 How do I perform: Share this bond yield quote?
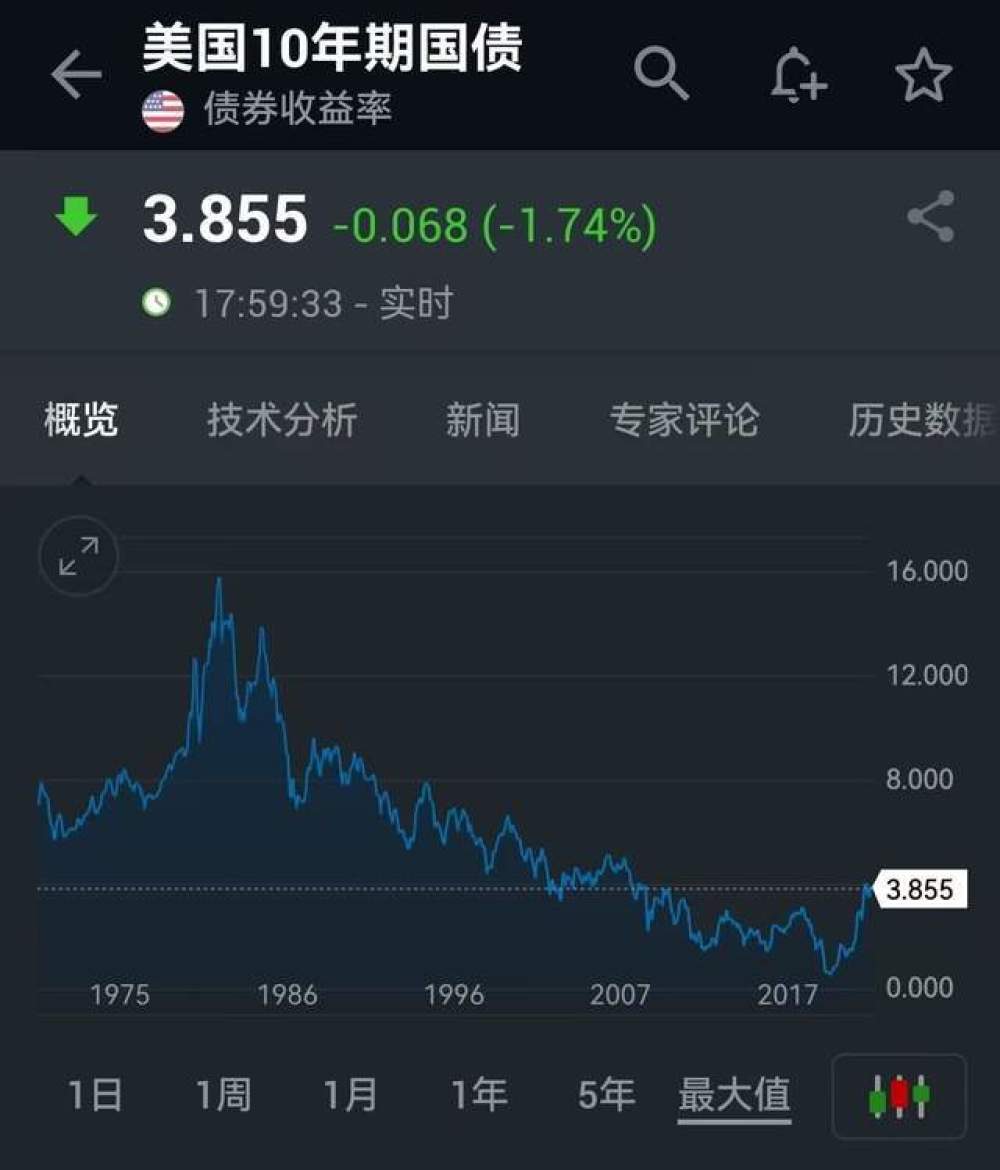pos(930,217)
